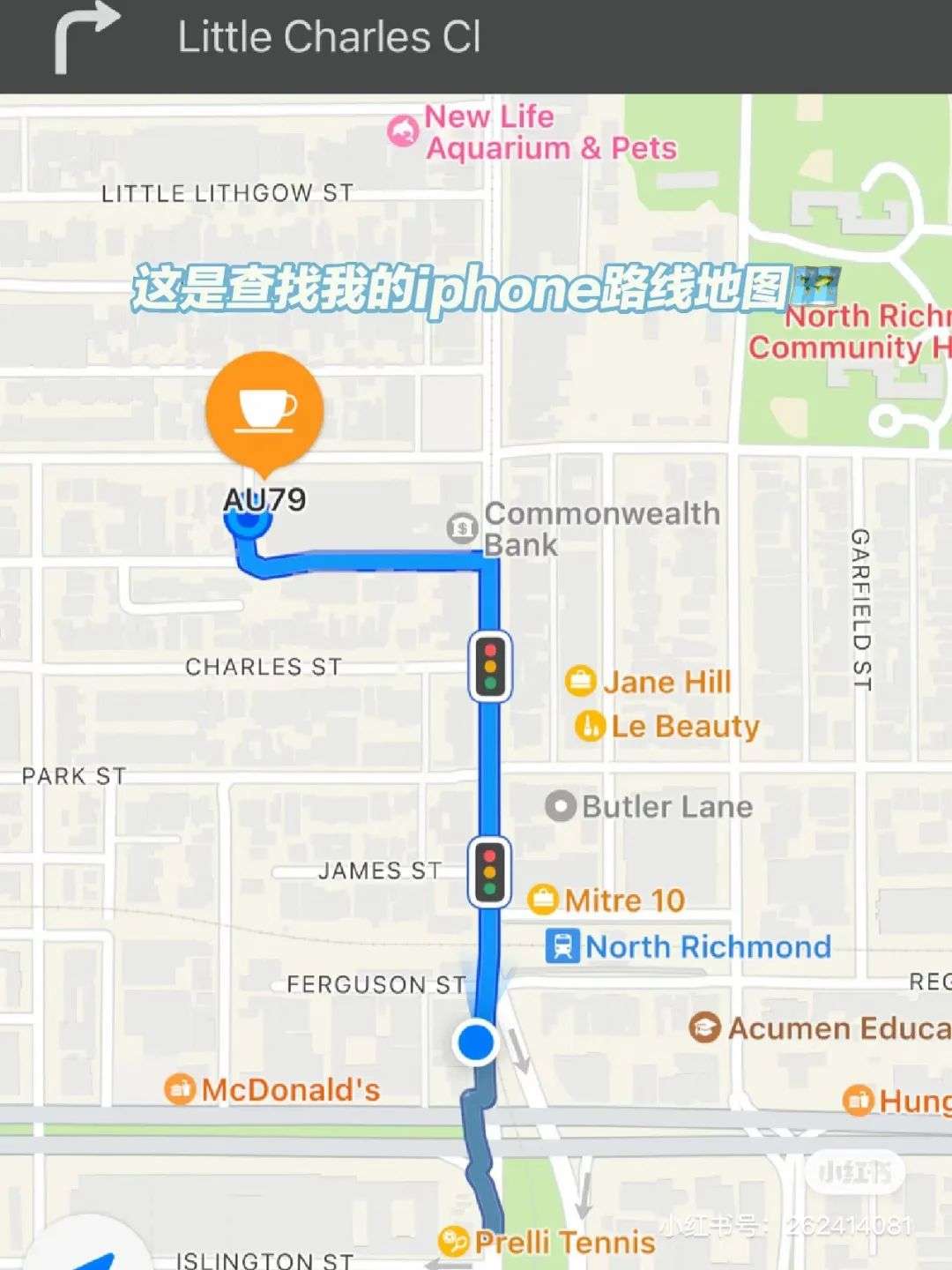Open the Butler Lane map marker
Screen dimensions: 952x1270
tap(561, 806)
